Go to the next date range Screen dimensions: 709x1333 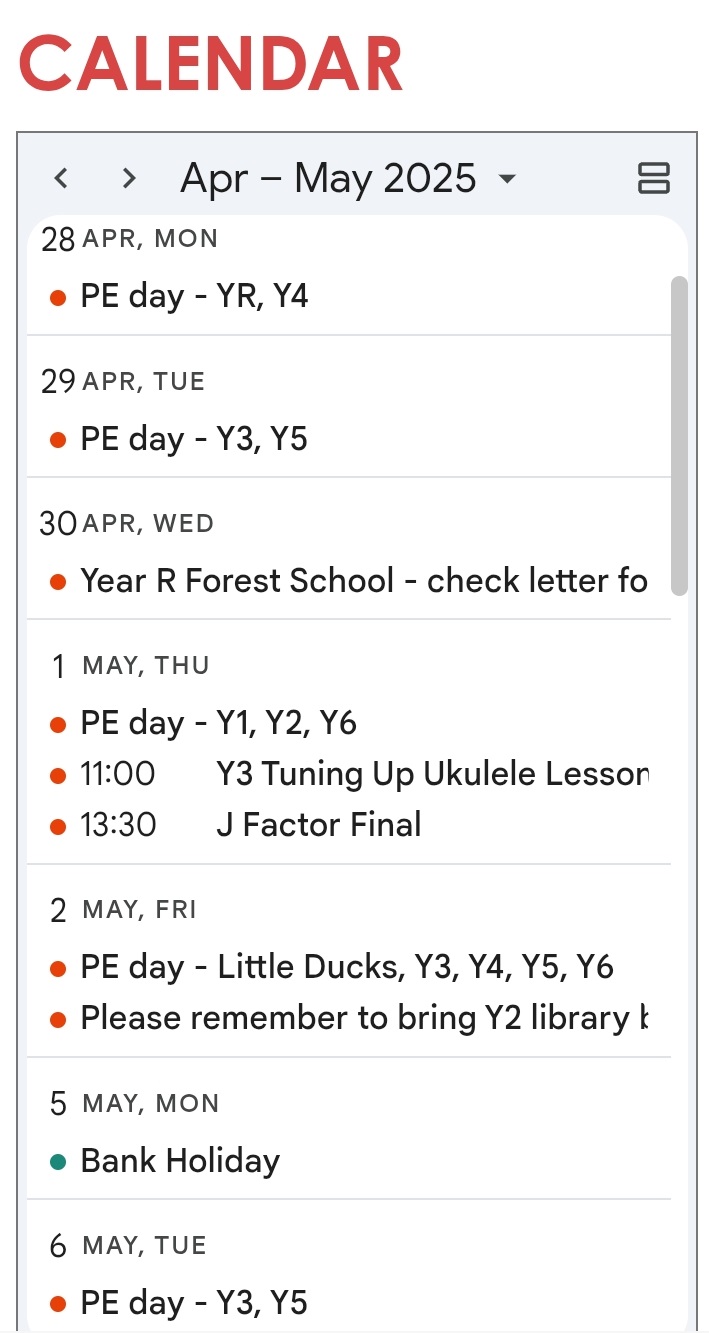tap(128, 179)
